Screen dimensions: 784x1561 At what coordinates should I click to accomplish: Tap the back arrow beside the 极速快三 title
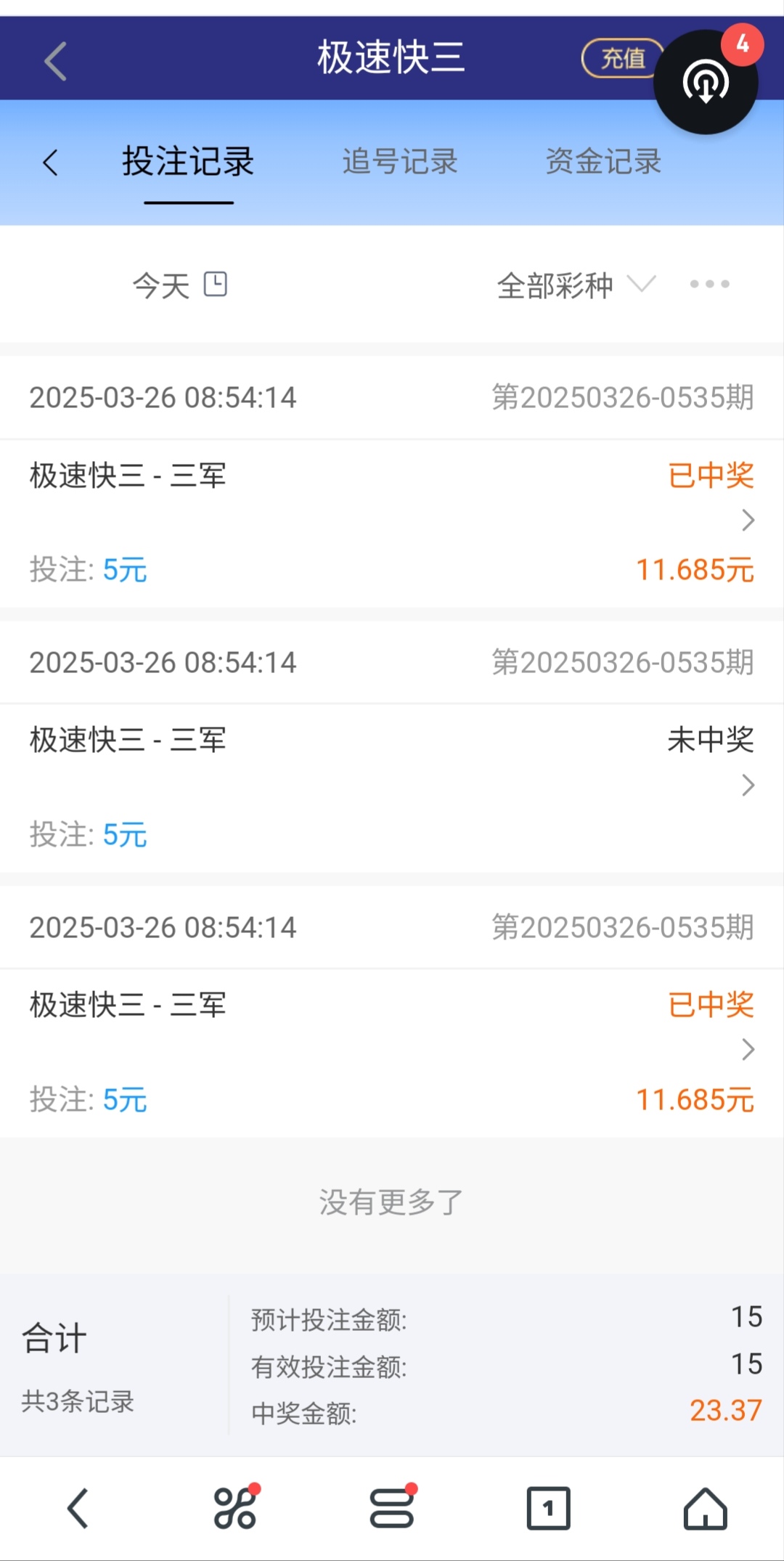[55, 61]
